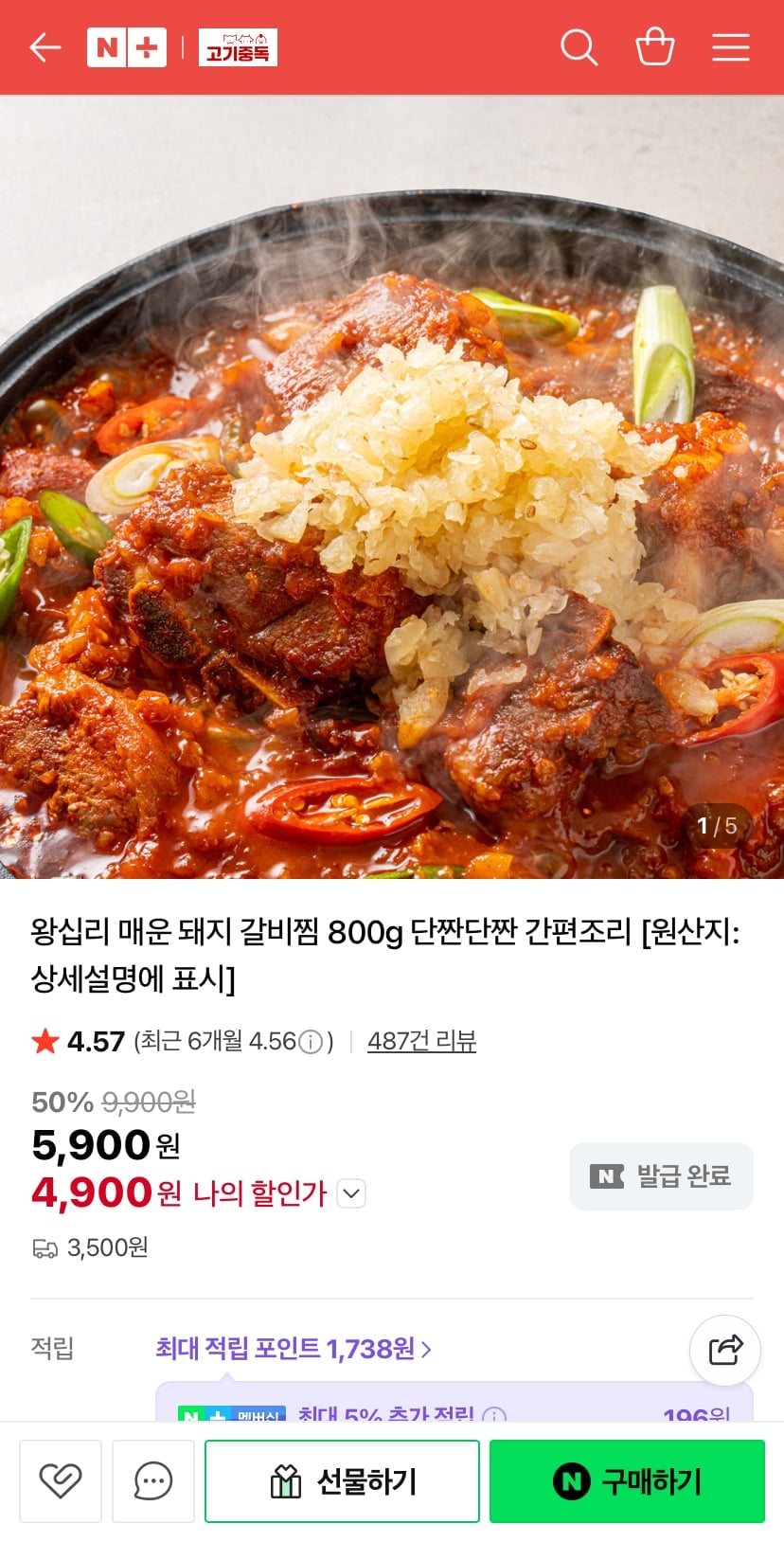Tap the 발급 완료 coupon button

pyautogui.click(x=661, y=1176)
